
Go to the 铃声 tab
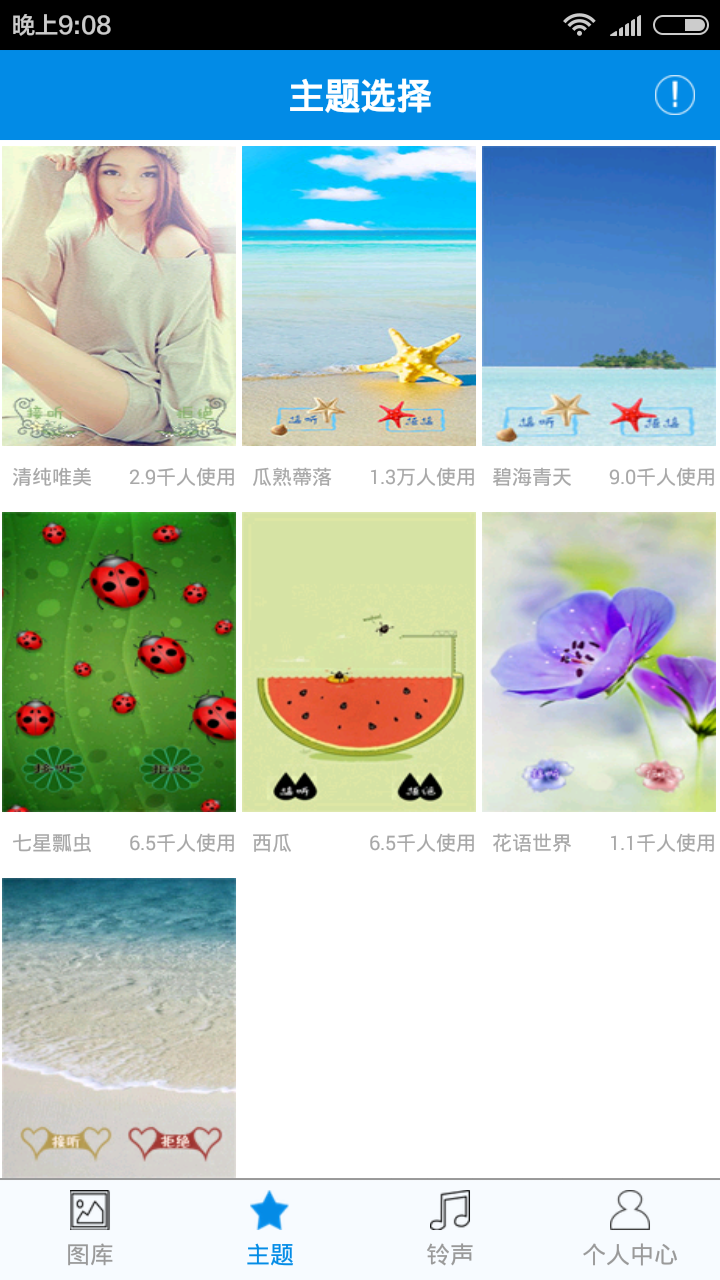[450, 1229]
